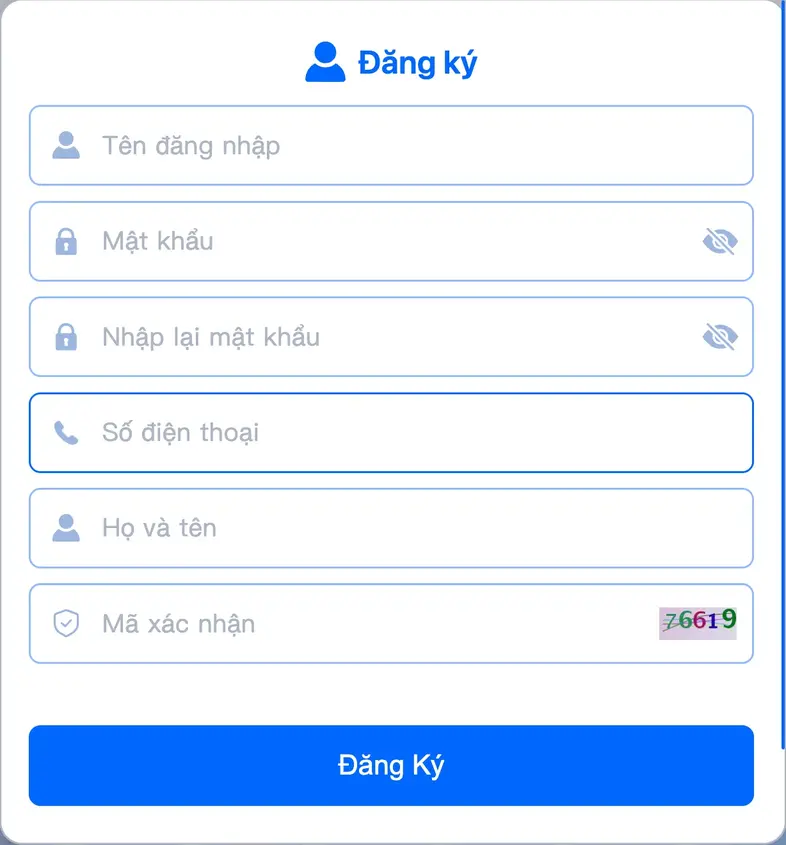Screen dimensions: 786x845
Task: Click the captcha image showing 76619
Action: tap(697, 622)
